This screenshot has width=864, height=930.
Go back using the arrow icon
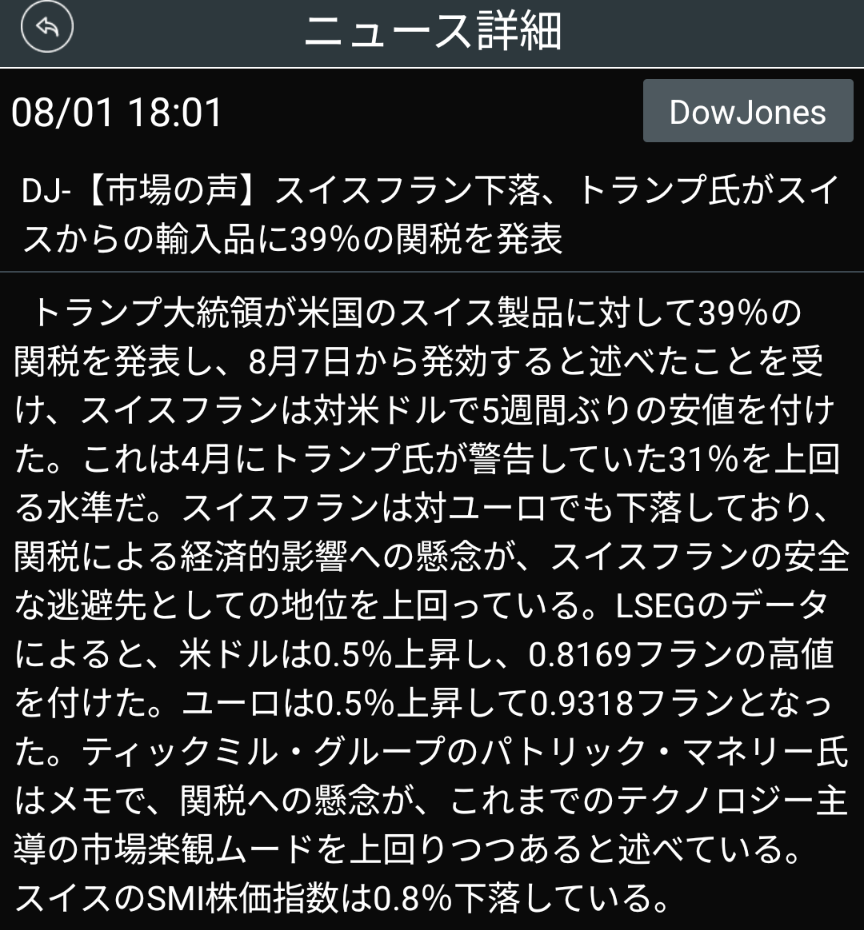pyautogui.click(x=47, y=30)
